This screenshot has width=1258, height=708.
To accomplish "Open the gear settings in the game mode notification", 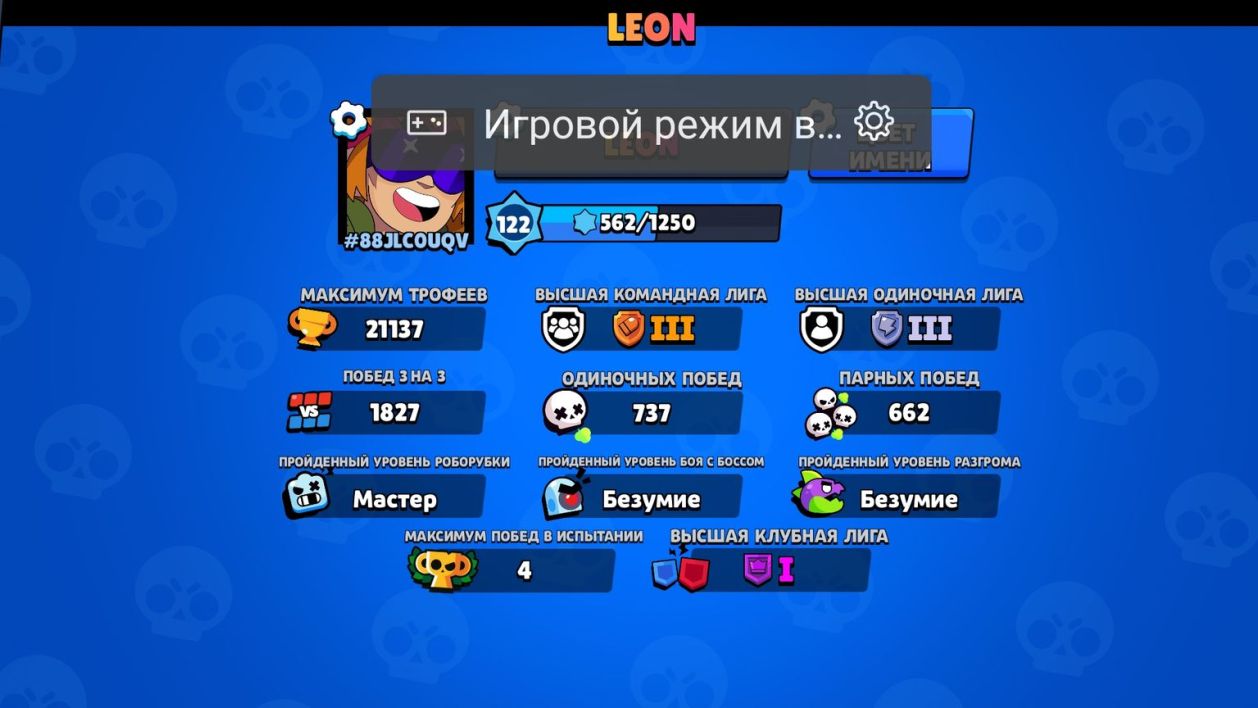I will coord(873,122).
